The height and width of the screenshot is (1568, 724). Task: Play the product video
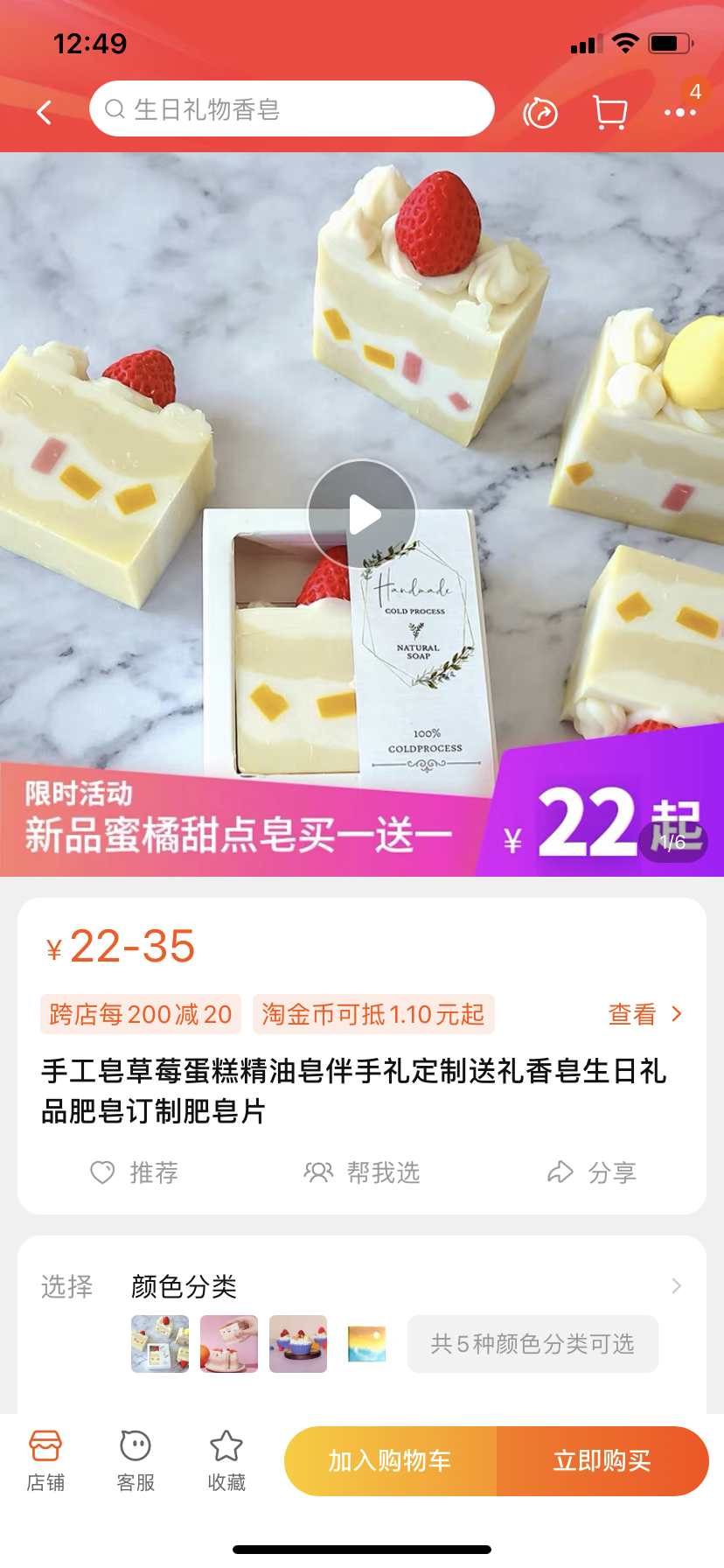click(362, 514)
